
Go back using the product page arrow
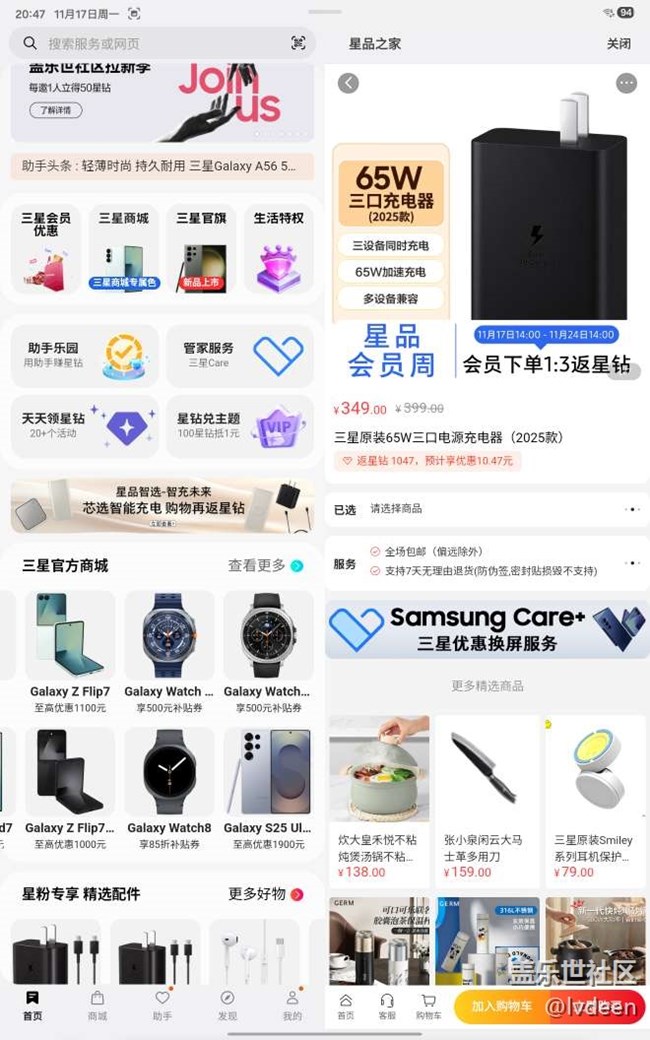click(348, 83)
